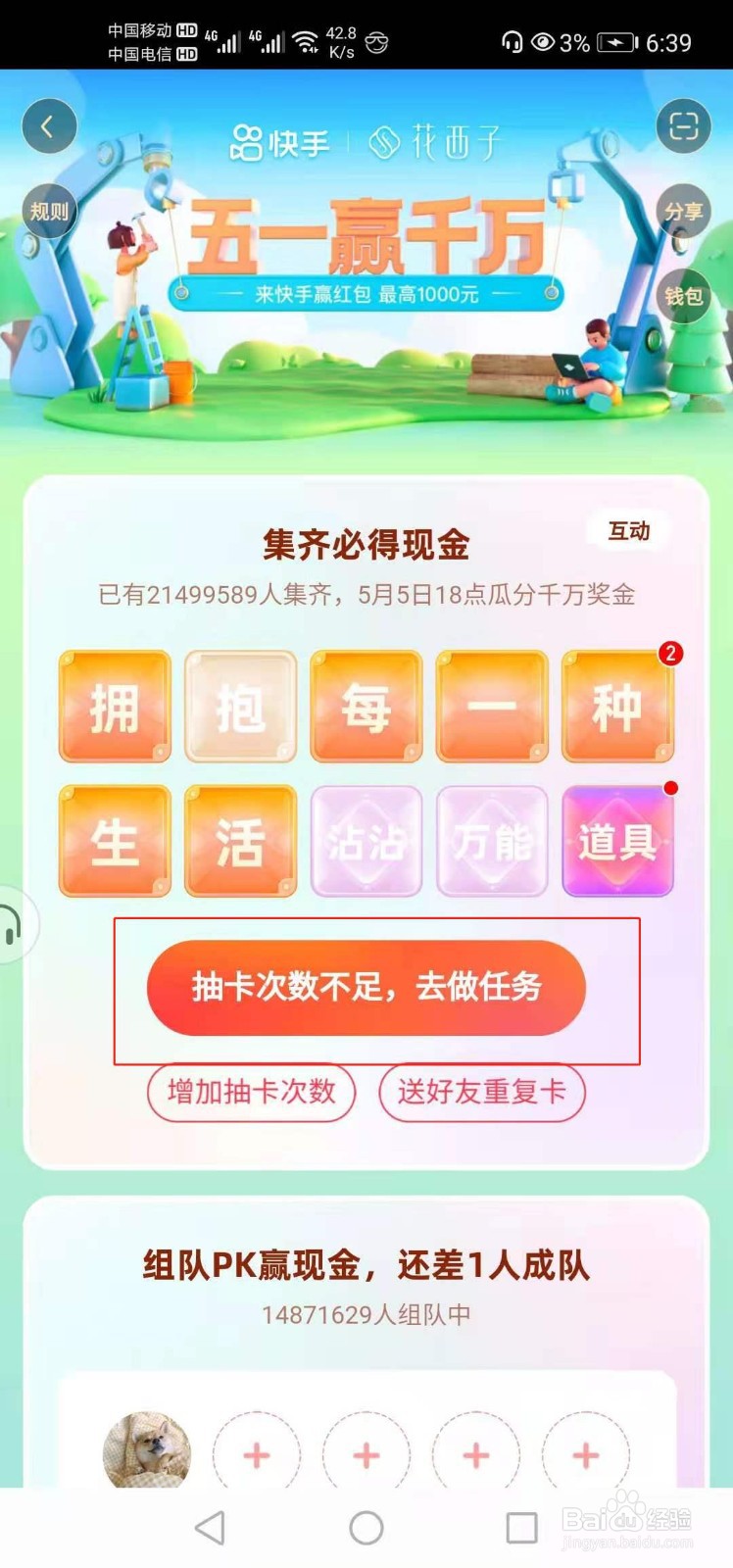Select the 沾沾 card tile
This screenshot has height=1568, width=733.
366,841
